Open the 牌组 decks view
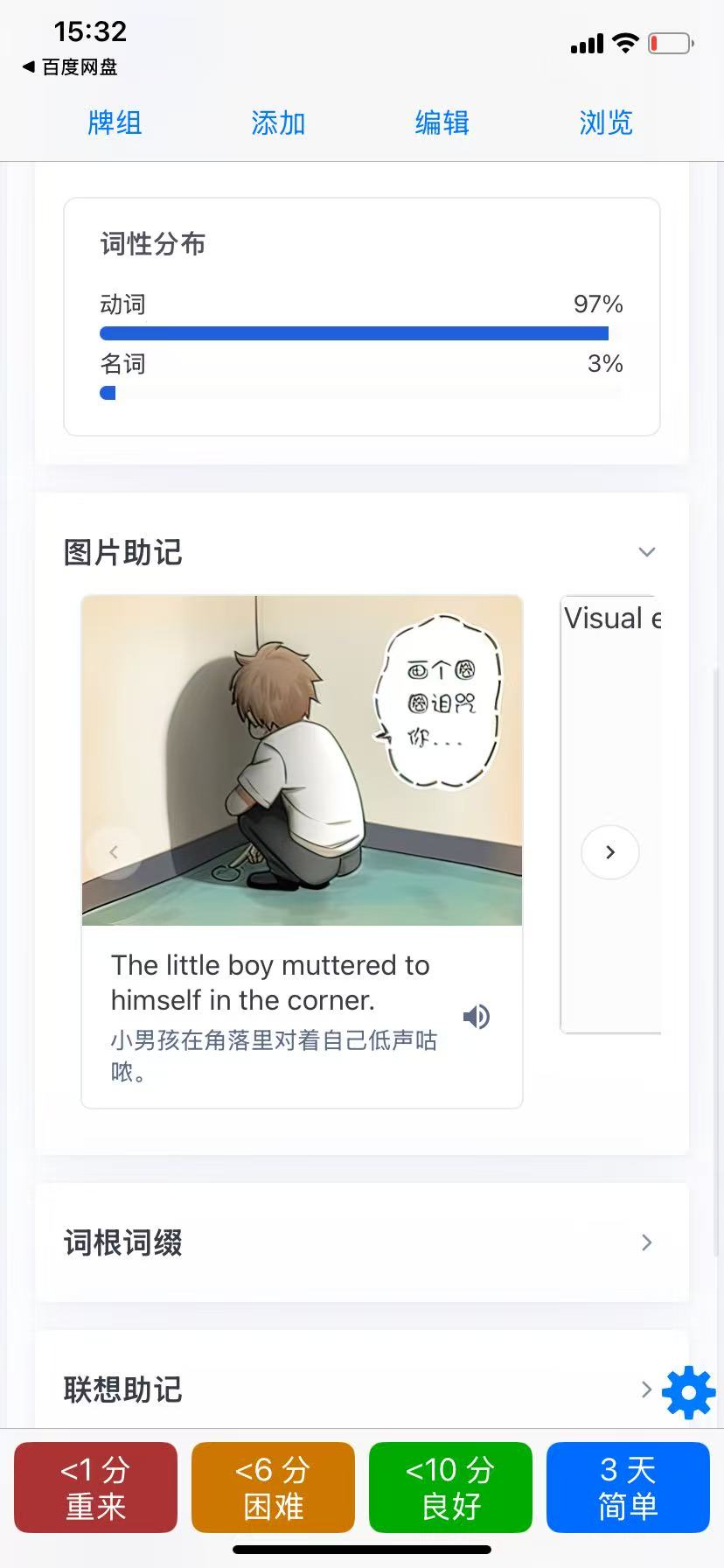 [x=115, y=122]
